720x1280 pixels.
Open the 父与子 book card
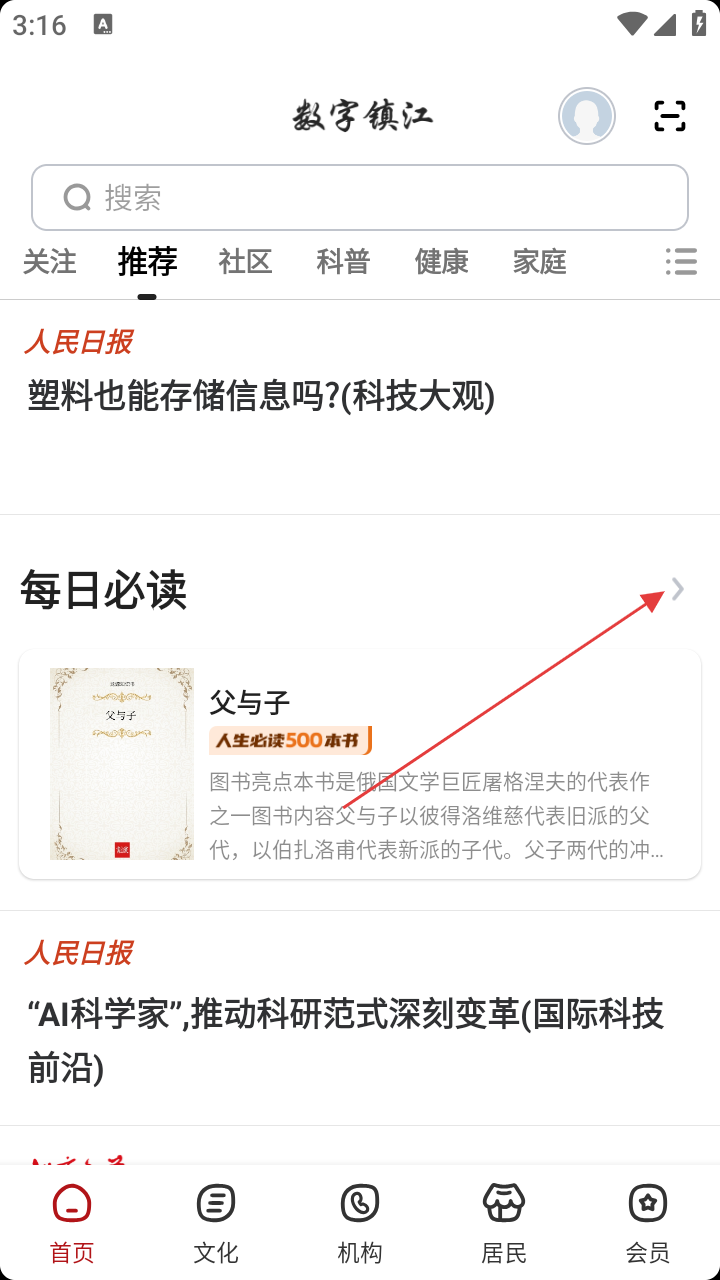[x=360, y=764]
